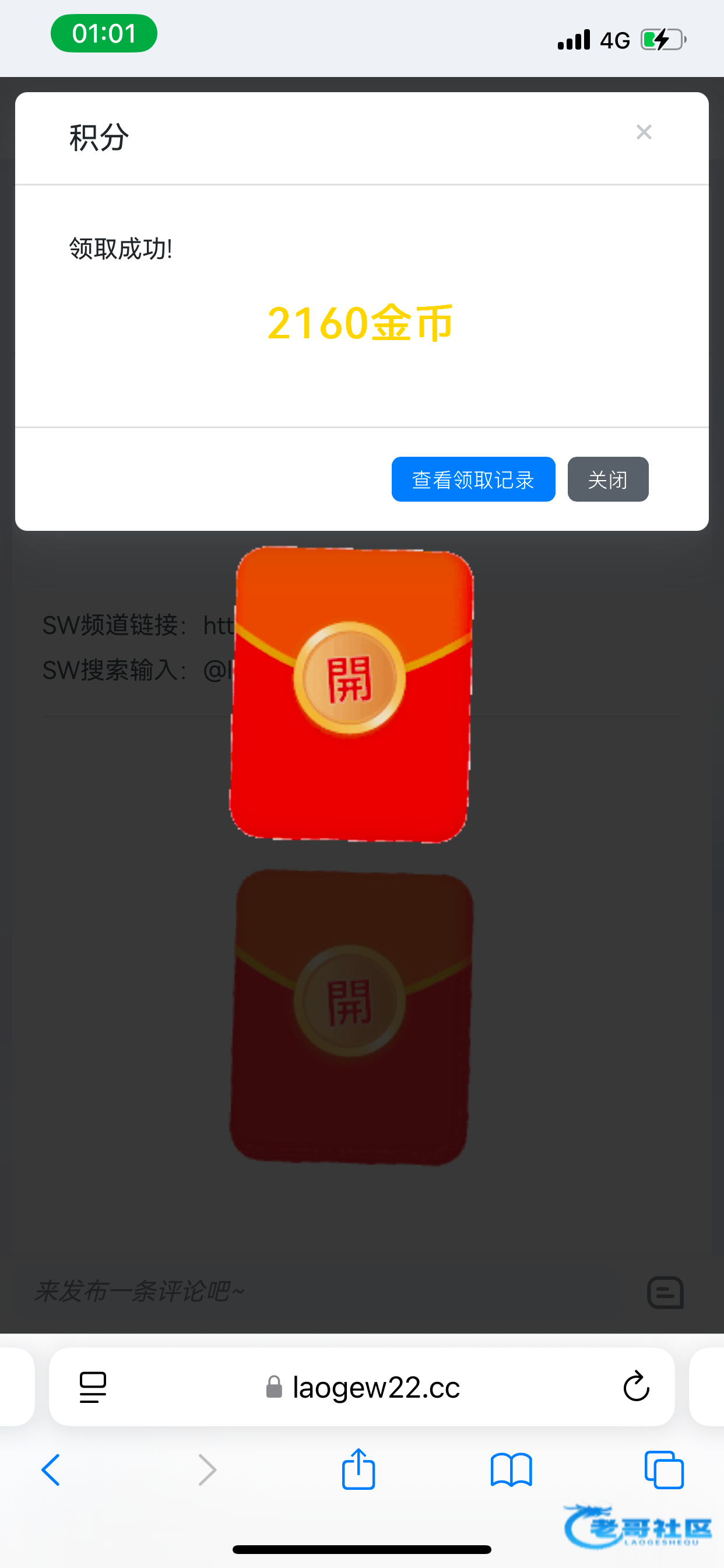Share this page from the toolbar
Image resolution: width=724 pixels, height=1568 pixels.
coord(359,1469)
